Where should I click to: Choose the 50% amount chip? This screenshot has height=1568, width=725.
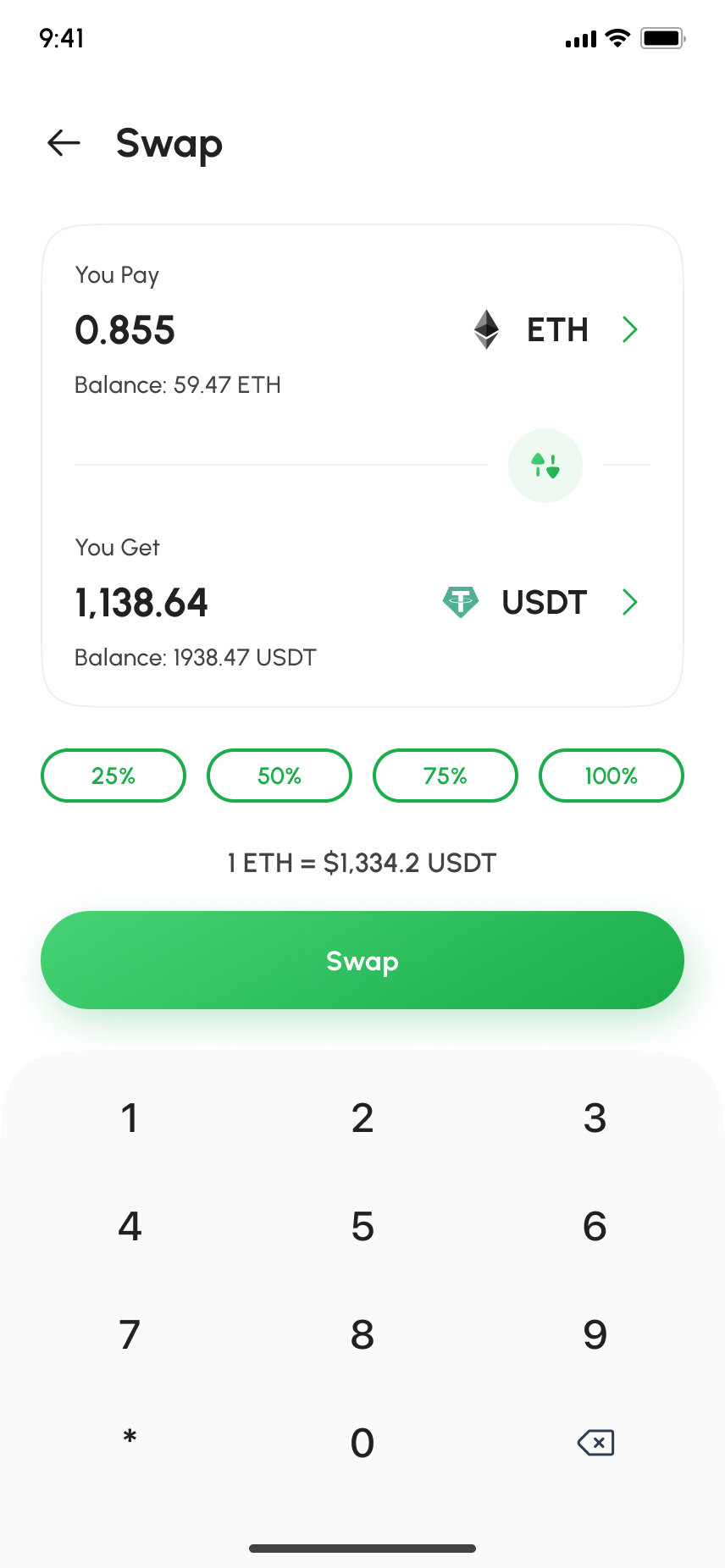coord(279,776)
